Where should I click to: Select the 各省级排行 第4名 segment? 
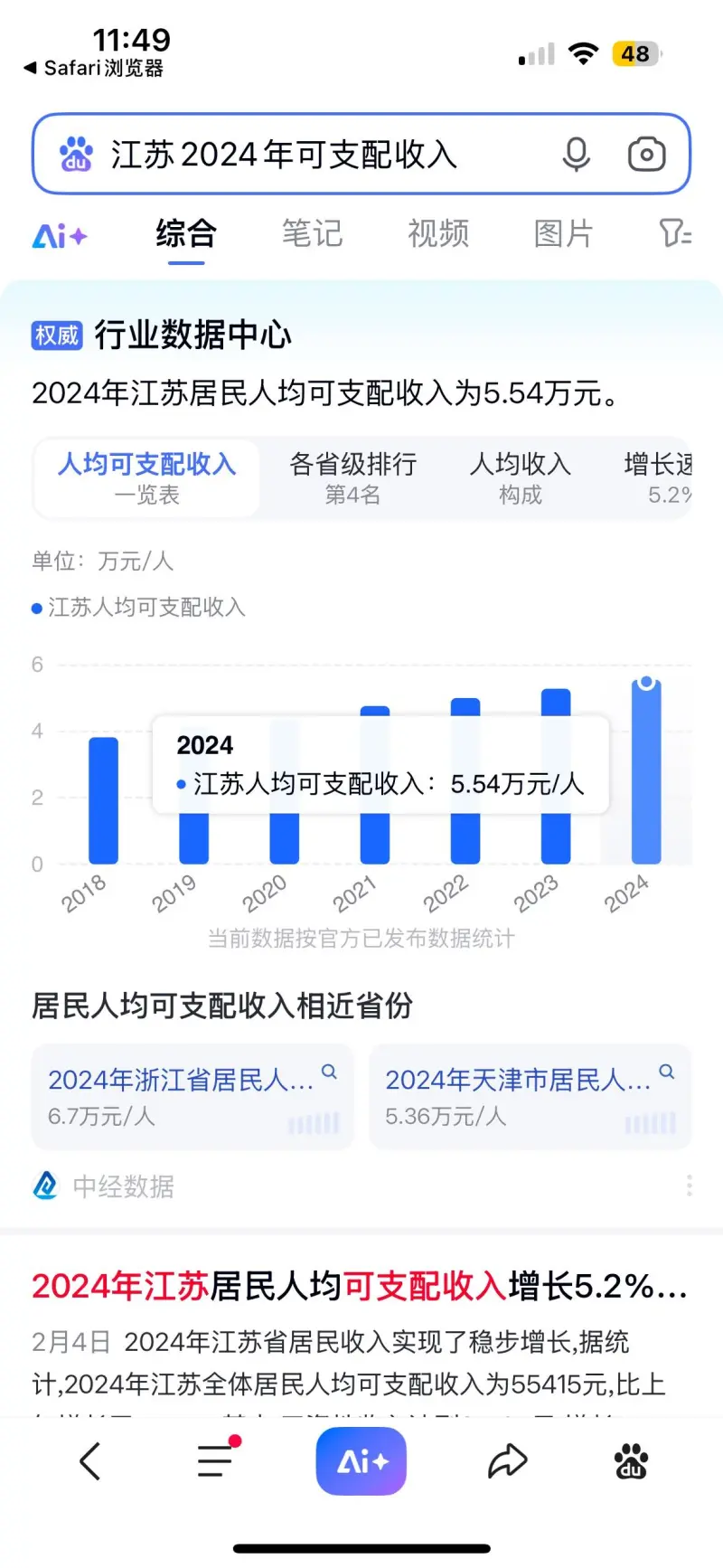click(352, 477)
